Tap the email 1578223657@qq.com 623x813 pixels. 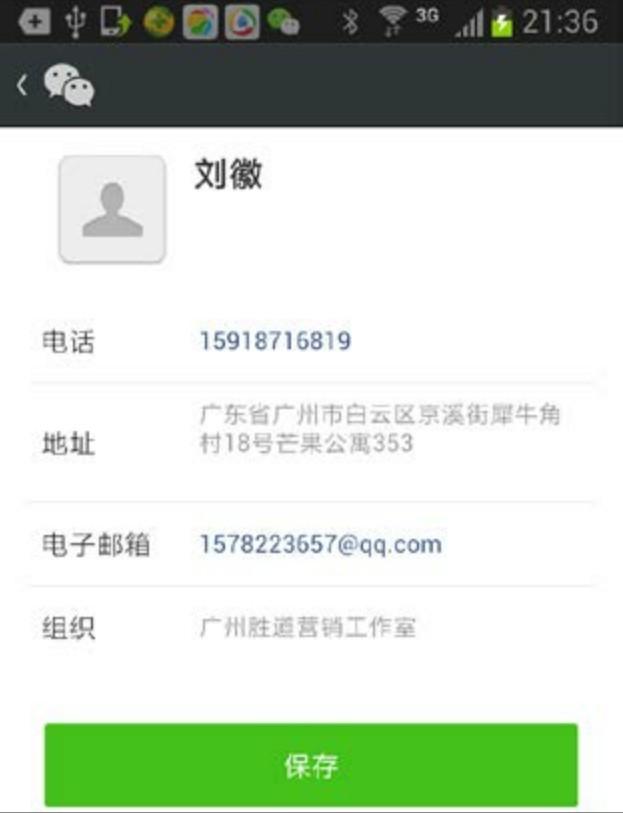[x=320, y=544]
